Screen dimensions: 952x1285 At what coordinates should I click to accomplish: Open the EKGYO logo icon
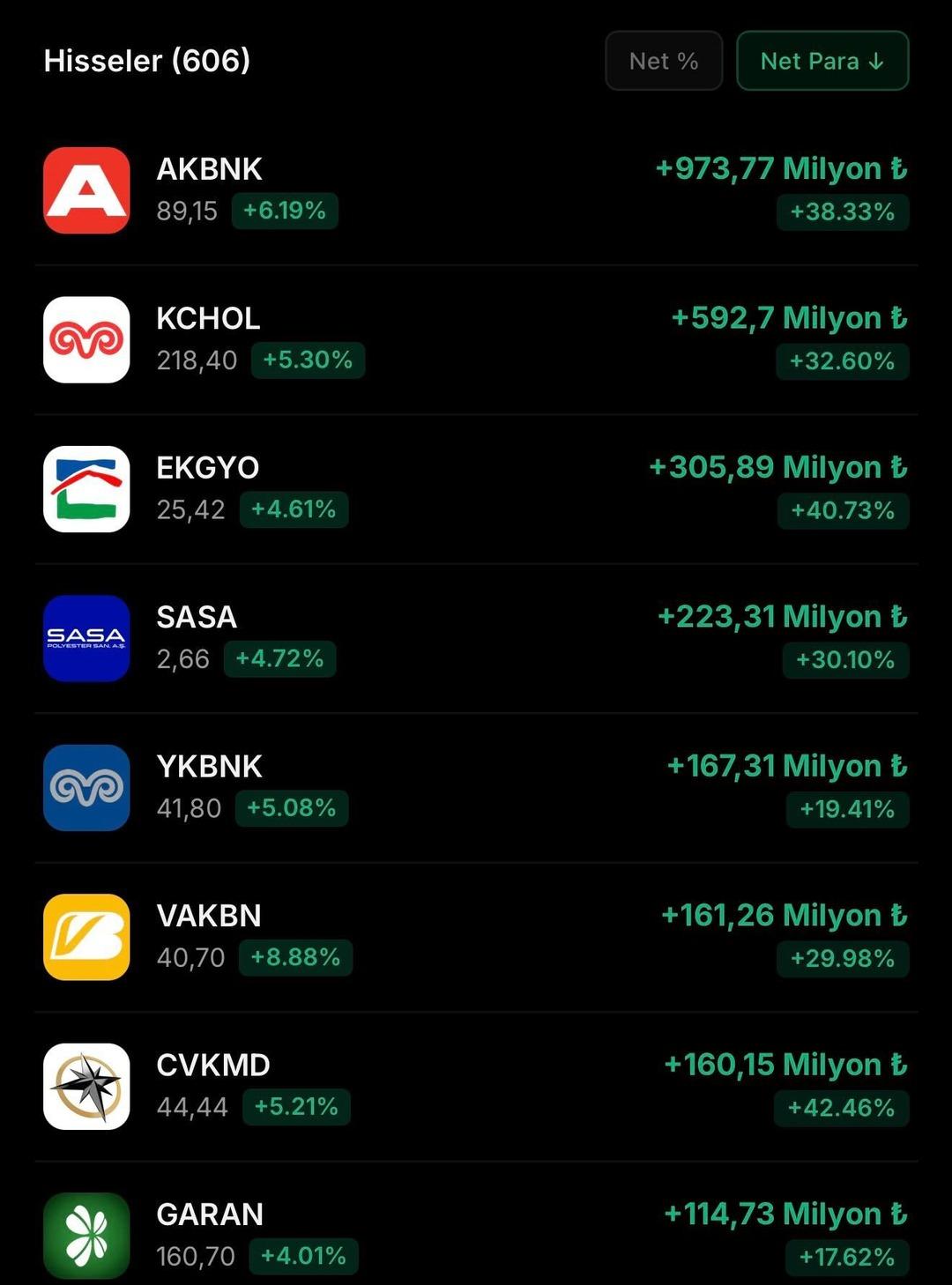point(86,489)
